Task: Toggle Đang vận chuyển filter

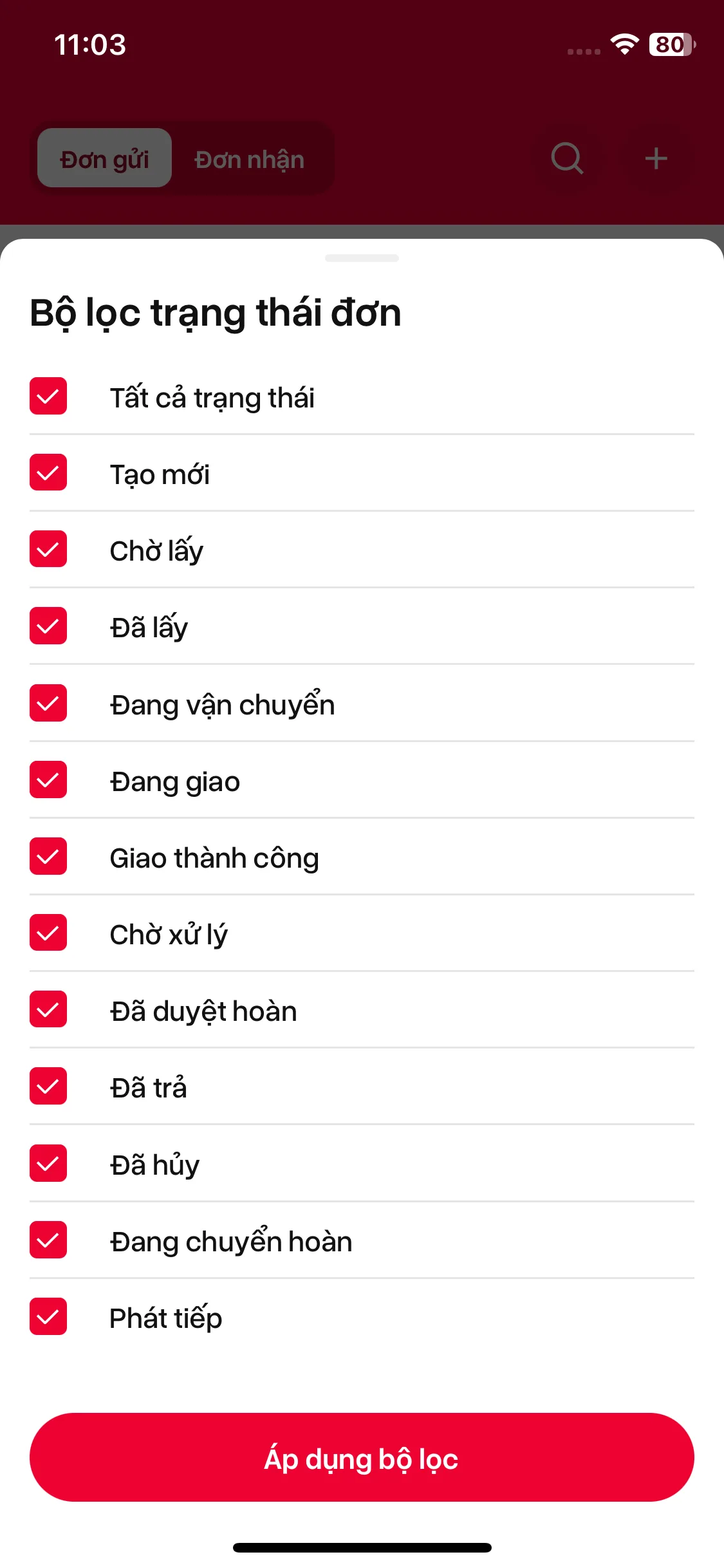Action: [48, 704]
